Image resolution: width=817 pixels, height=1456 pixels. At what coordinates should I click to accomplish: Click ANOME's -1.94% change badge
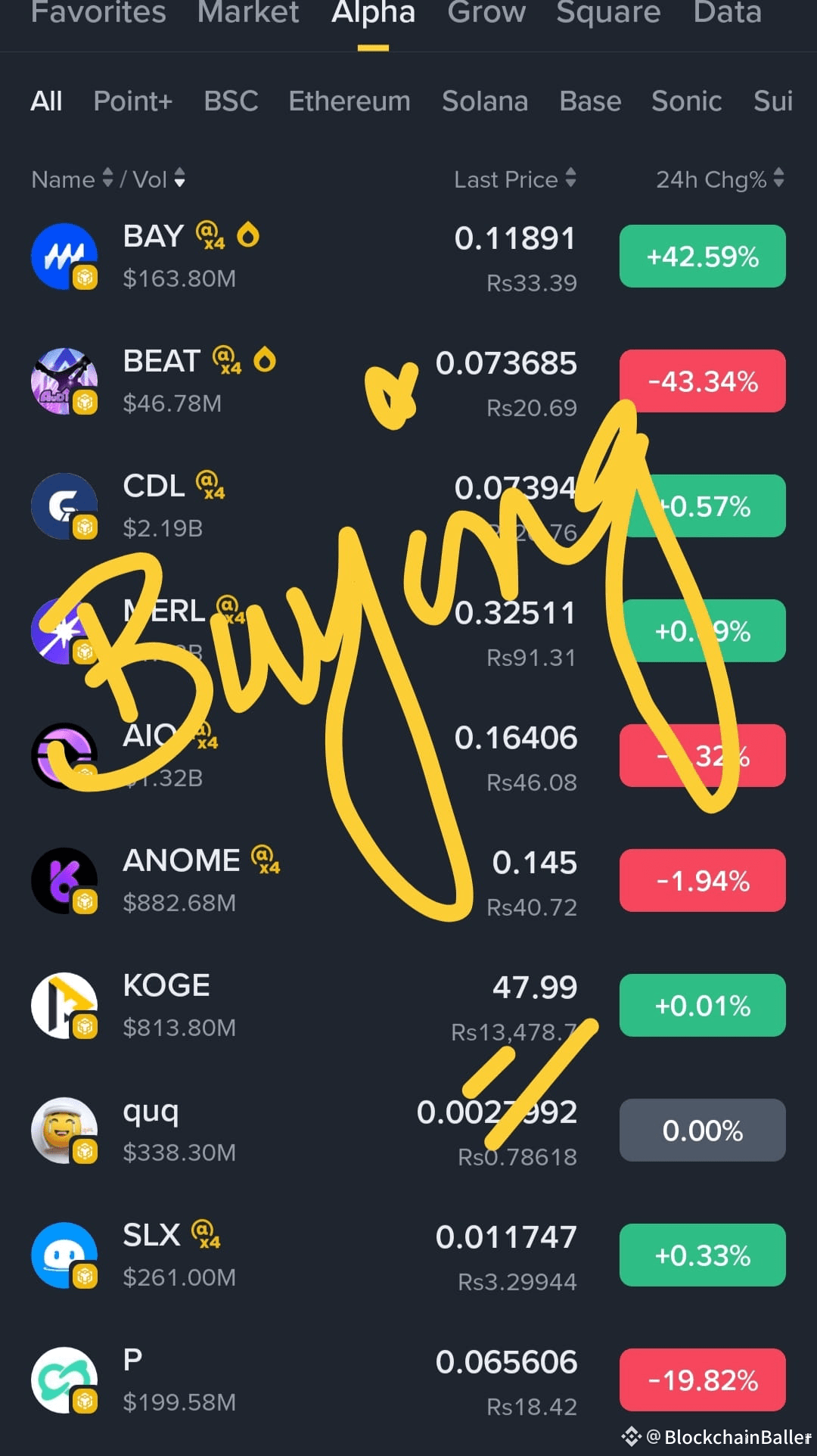[702, 879]
